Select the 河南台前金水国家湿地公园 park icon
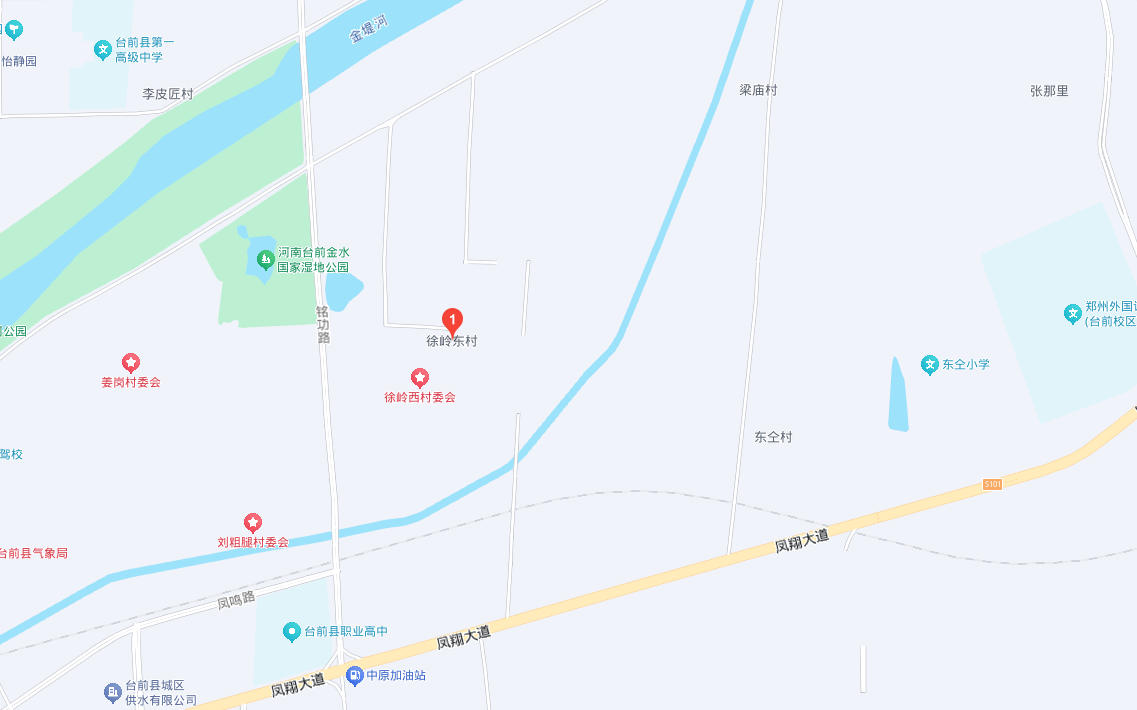The width and height of the screenshot is (1137, 710). [264, 260]
